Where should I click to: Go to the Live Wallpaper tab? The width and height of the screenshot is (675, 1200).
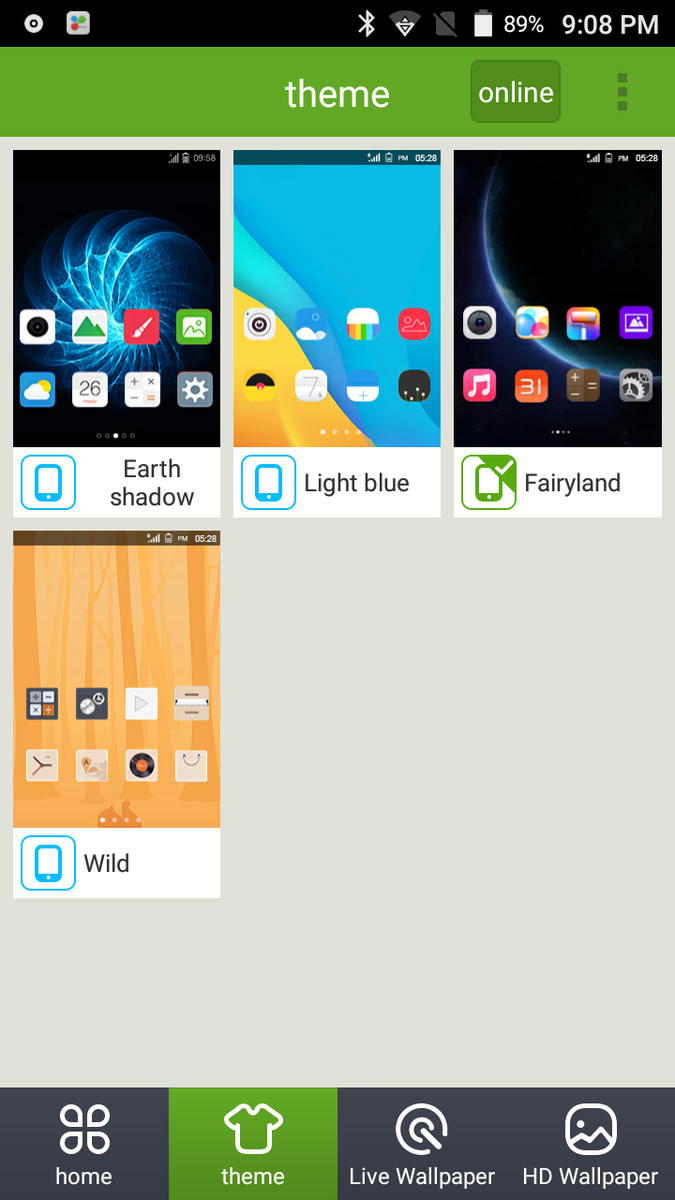coord(422,1144)
